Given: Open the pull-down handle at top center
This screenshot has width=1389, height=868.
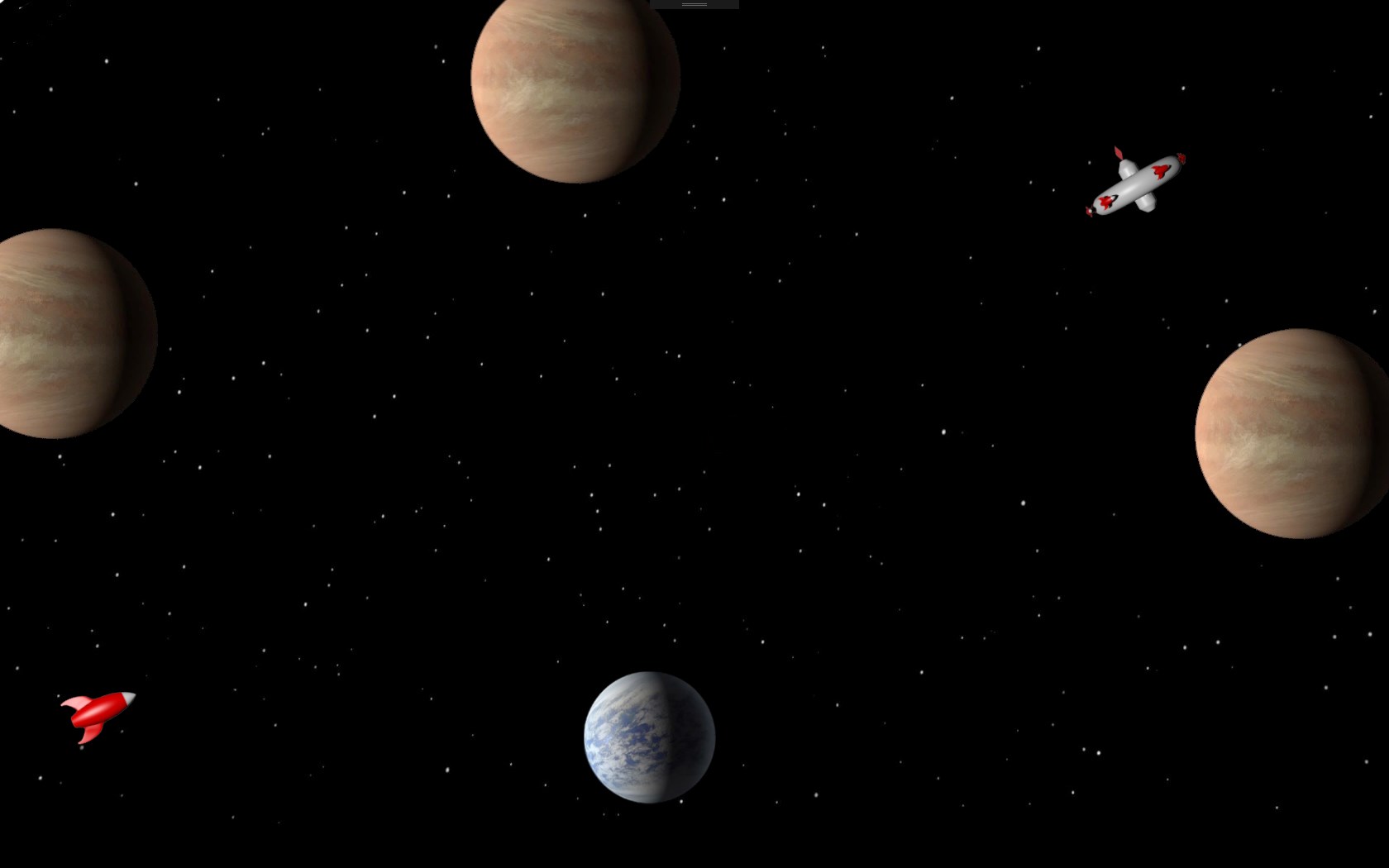Looking at the screenshot, I should [694, 5].
